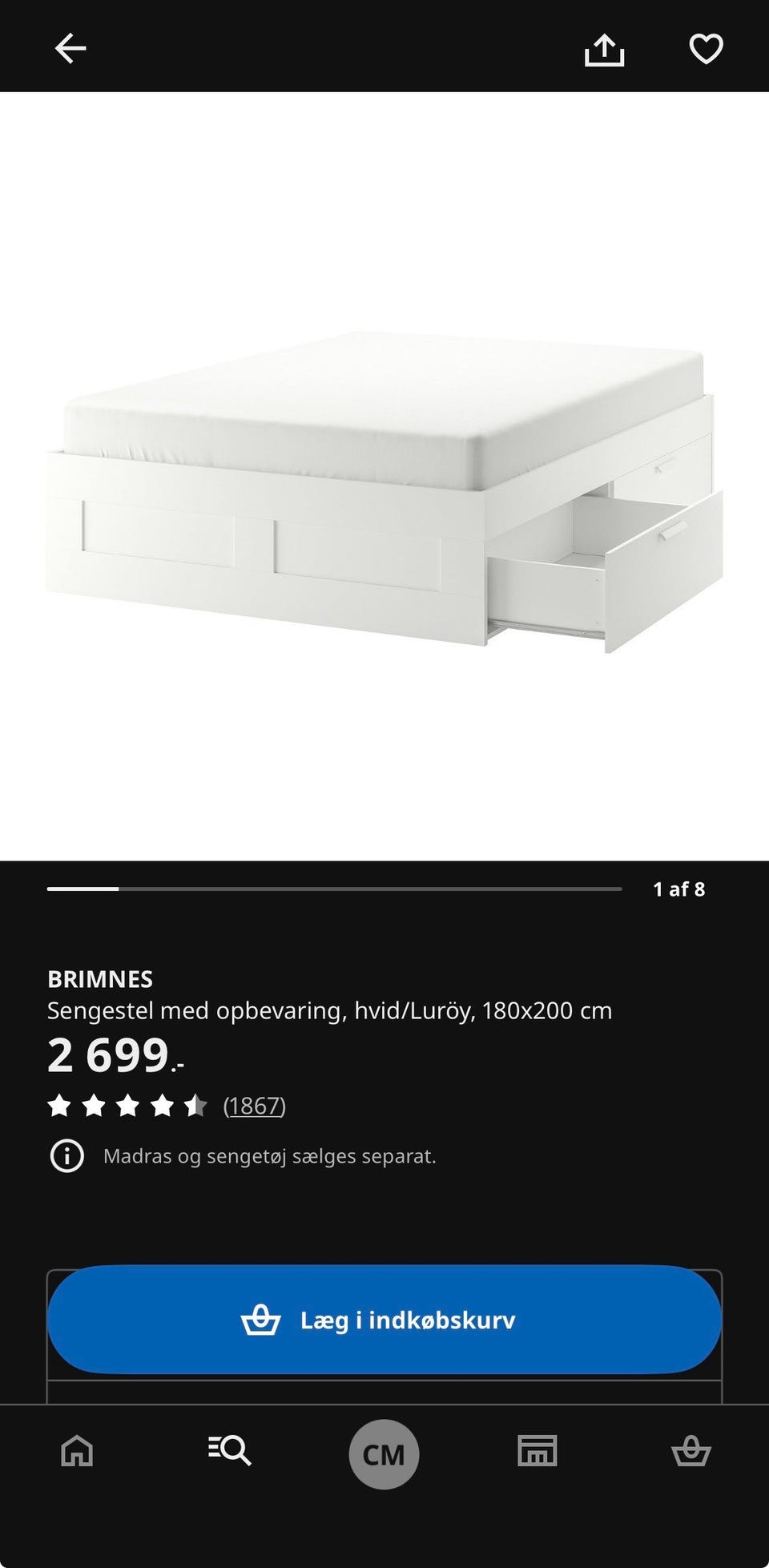Go back with the arrow icon
Image resolution: width=769 pixels, height=1568 pixels.
[x=70, y=49]
